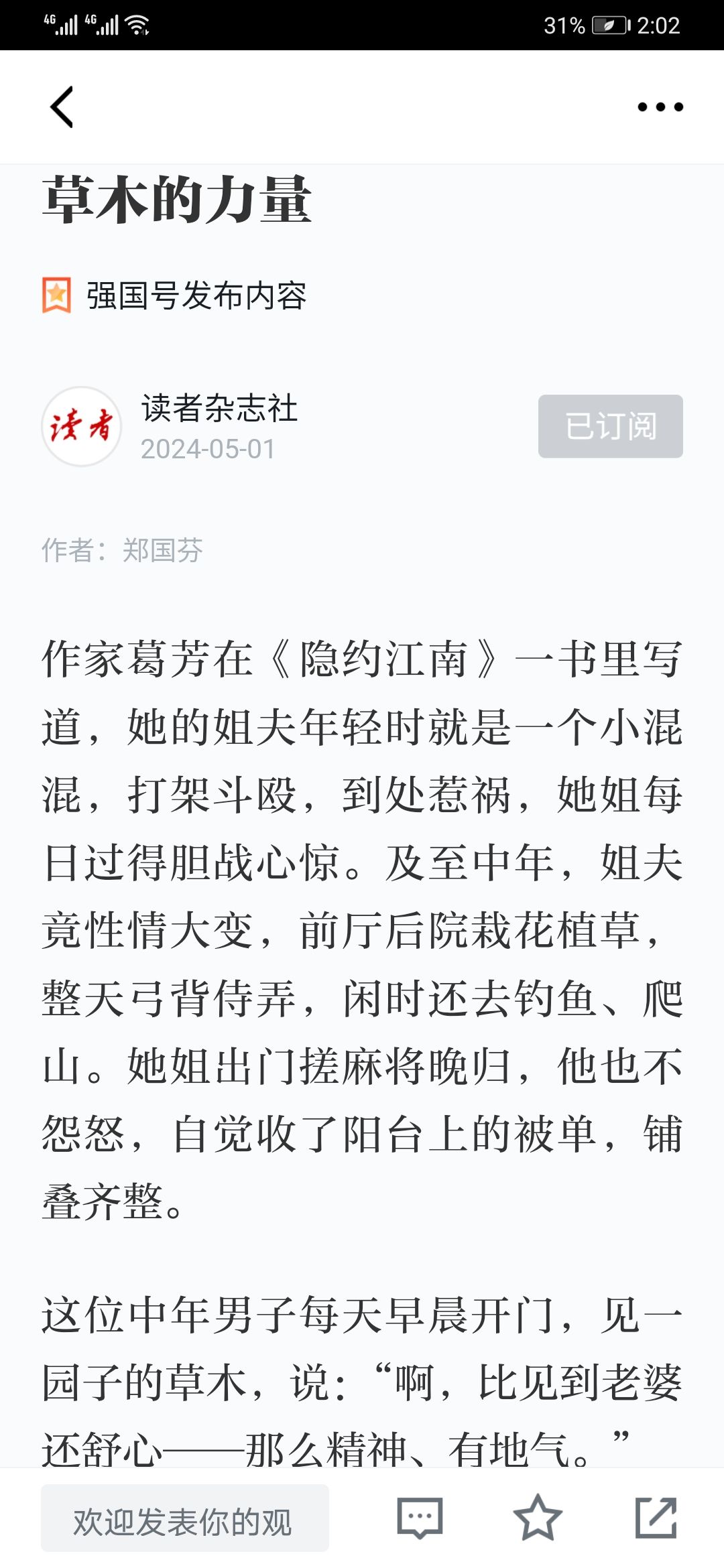Go back using the top-left arrow
The image size is (724, 1568).
tap(62, 107)
